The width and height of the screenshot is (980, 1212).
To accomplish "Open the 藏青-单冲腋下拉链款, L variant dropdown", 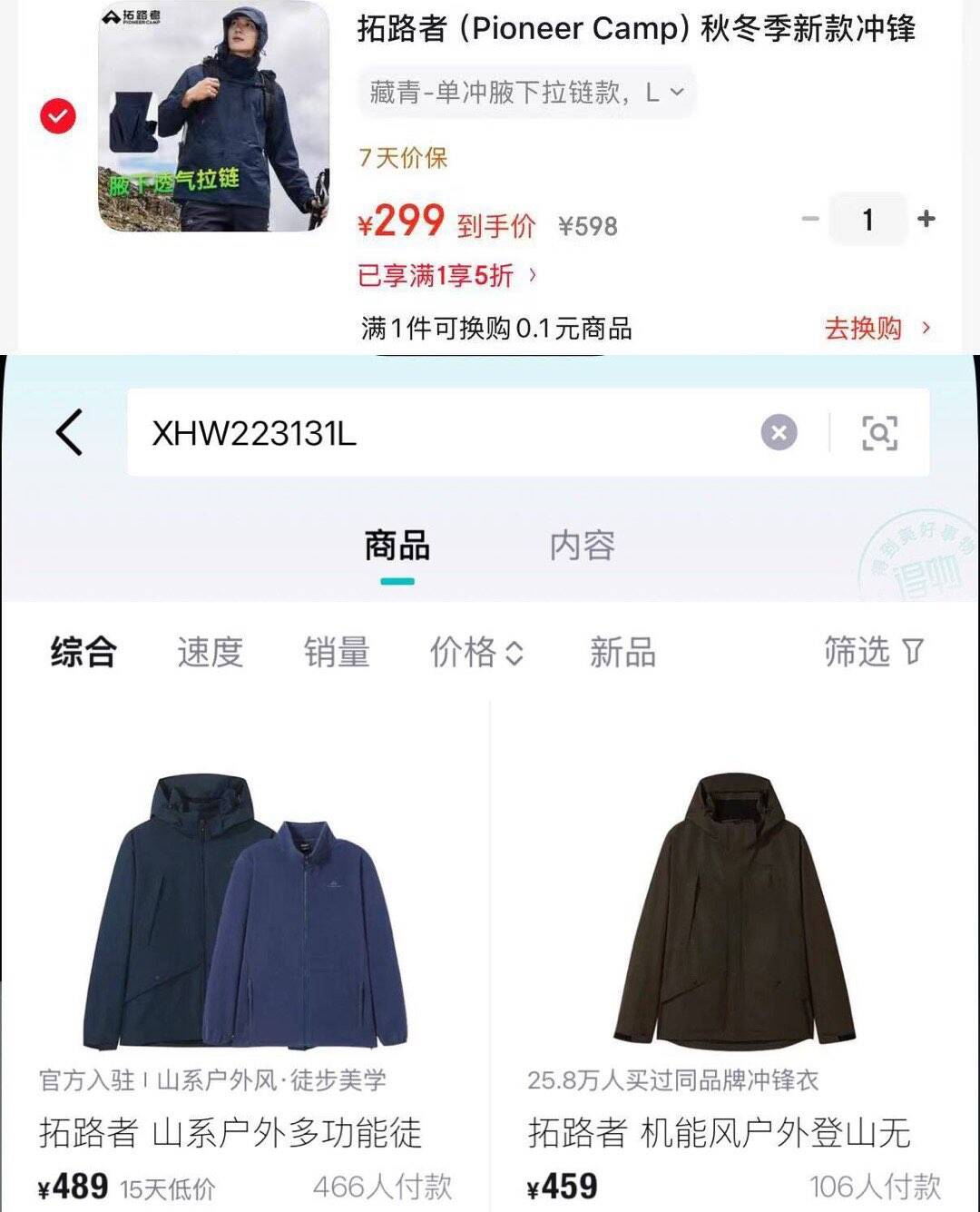I will coord(526,93).
